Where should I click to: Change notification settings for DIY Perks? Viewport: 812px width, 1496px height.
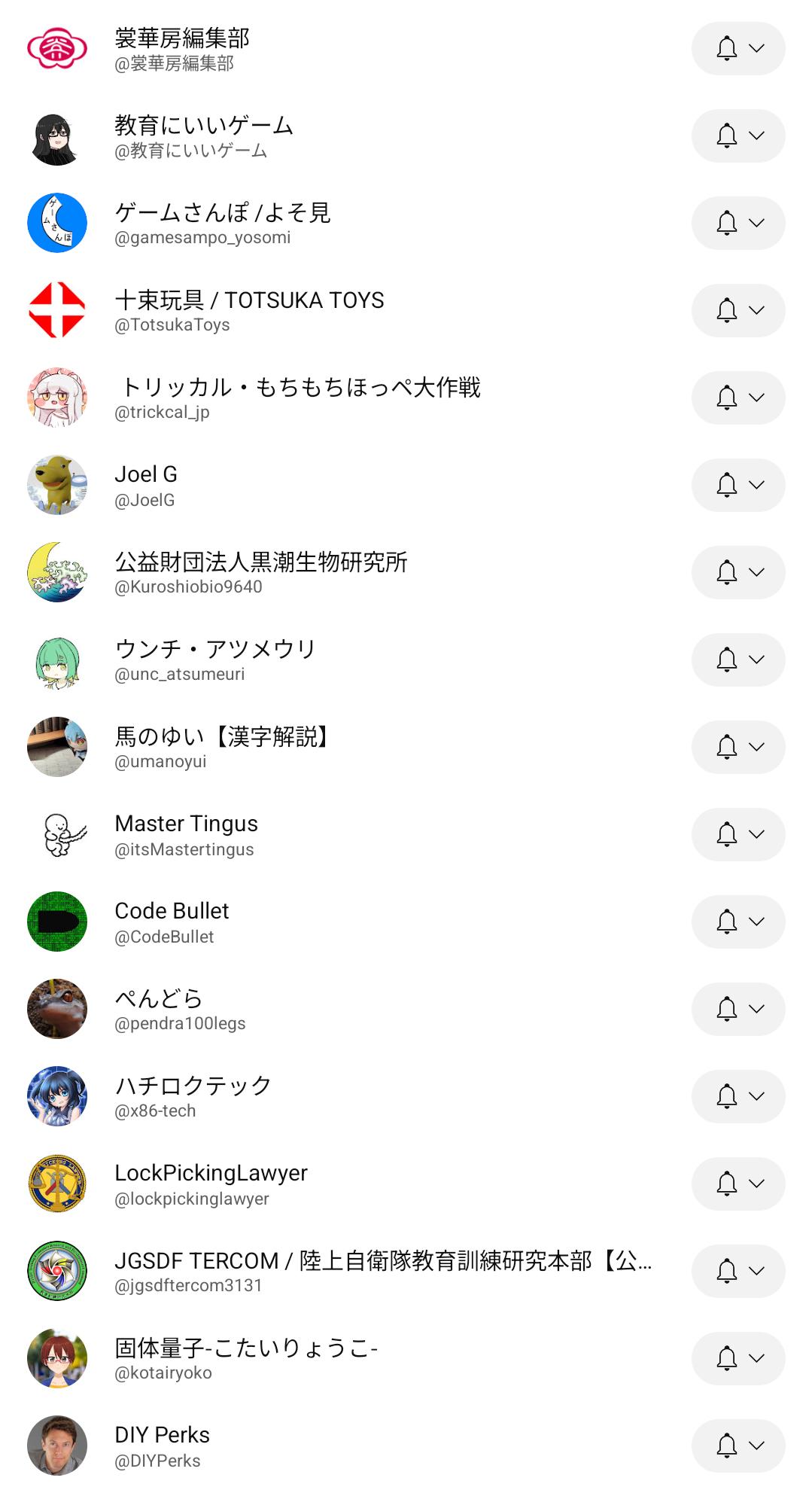(737, 1446)
